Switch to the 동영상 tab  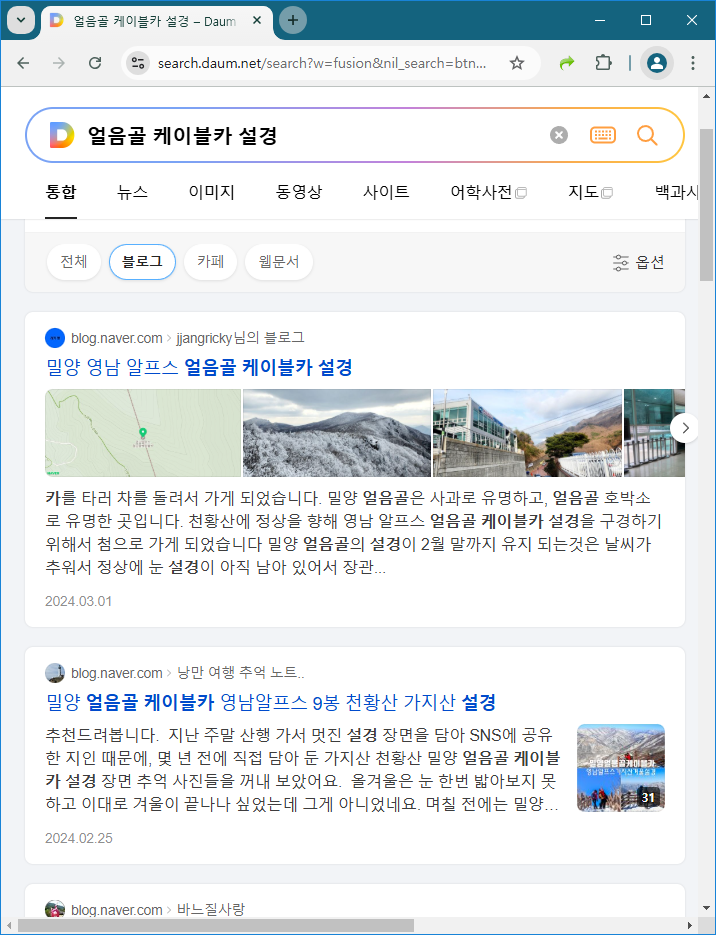tap(299, 192)
